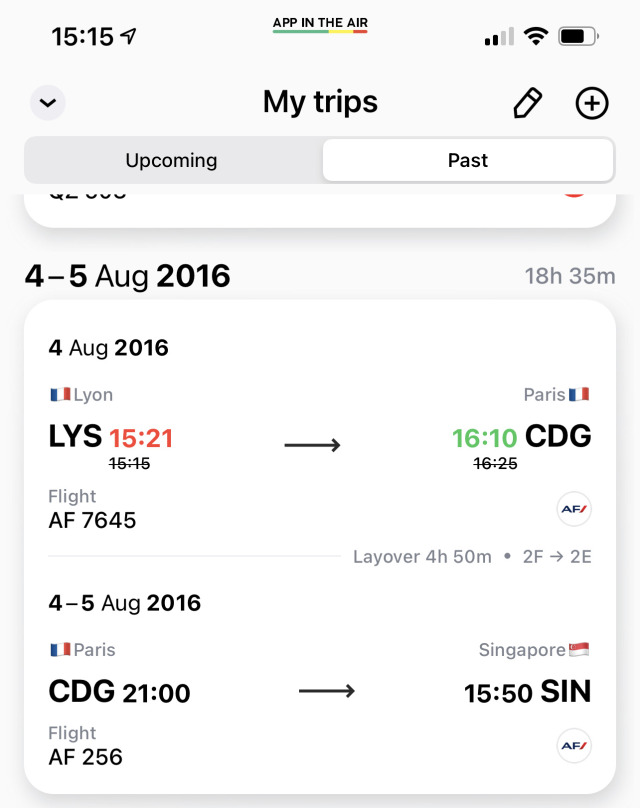Open flight AF 256 Paris to Singapore
The width and height of the screenshot is (640, 808).
[x=320, y=692]
